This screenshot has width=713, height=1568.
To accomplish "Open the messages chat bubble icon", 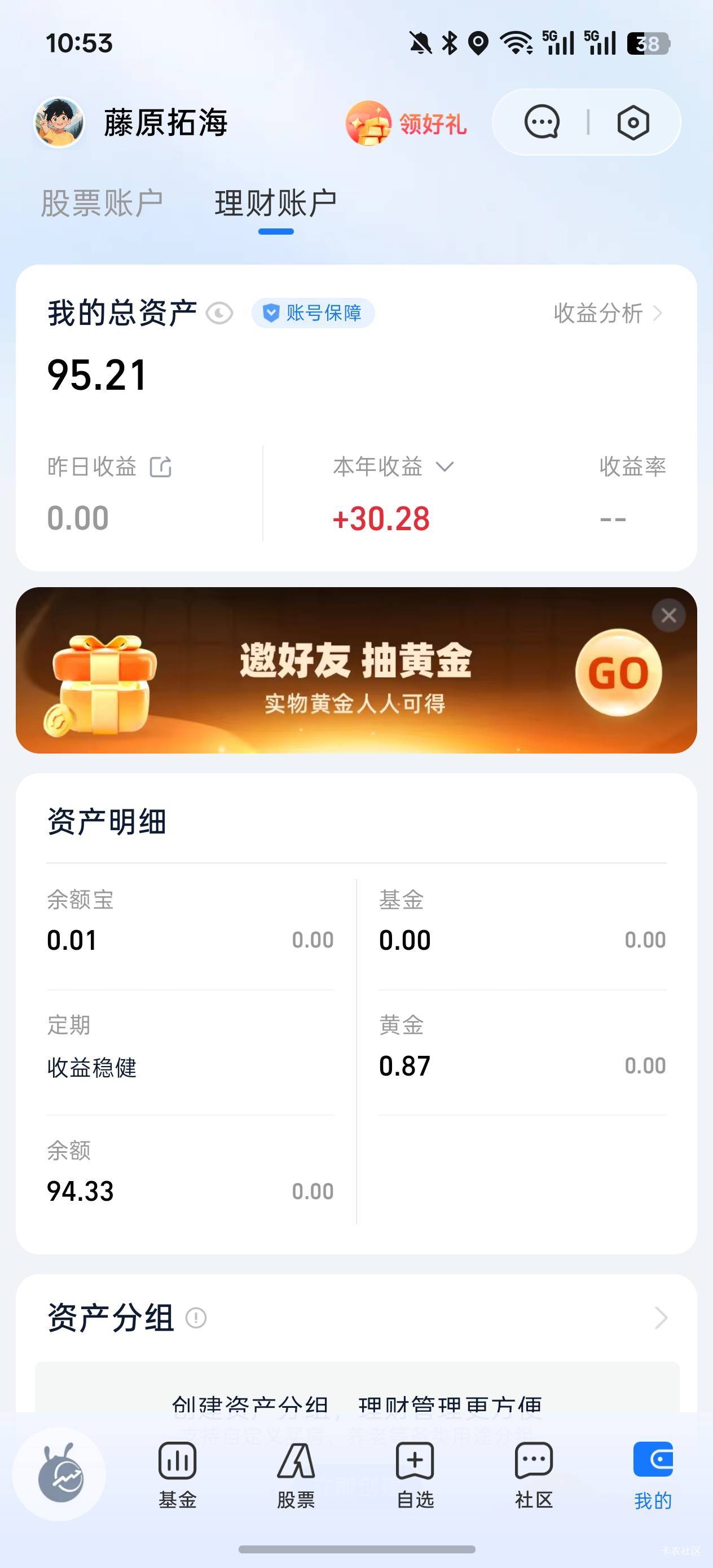I will (542, 122).
